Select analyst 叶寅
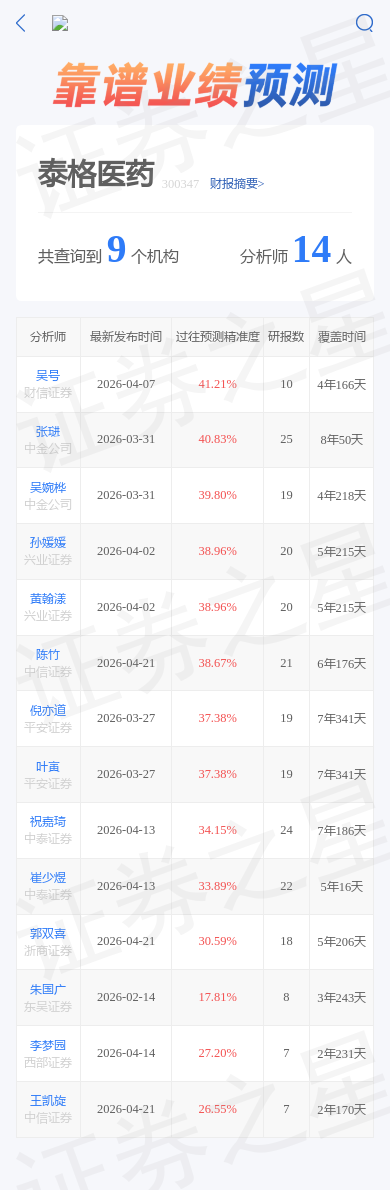Image resolution: width=390 pixels, height=1190 pixels. (48, 767)
